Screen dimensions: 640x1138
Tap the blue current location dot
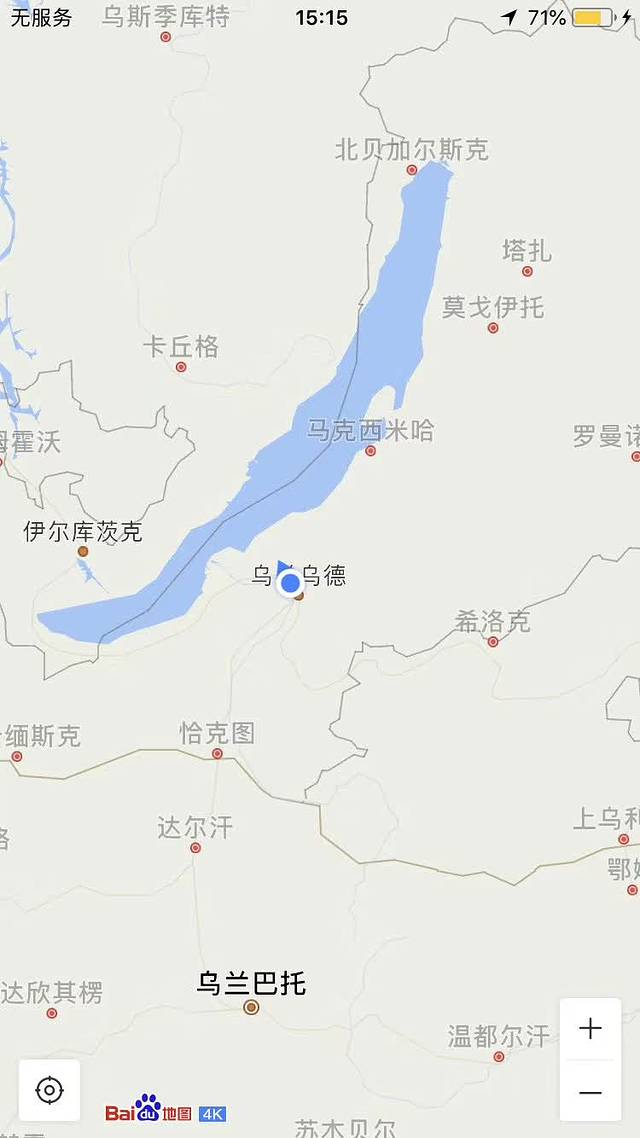pyautogui.click(x=290, y=583)
